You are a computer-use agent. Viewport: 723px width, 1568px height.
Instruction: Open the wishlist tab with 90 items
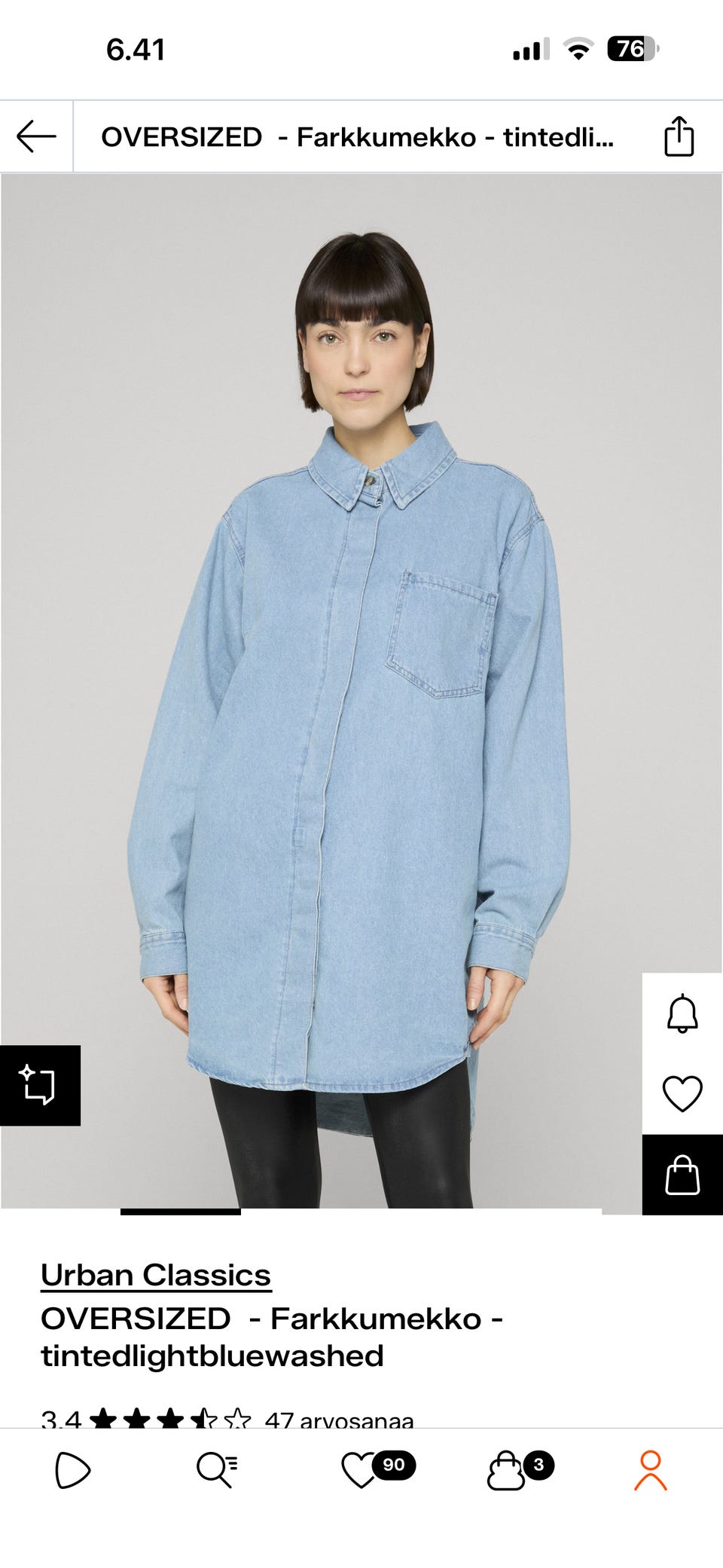(x=361, y=1469)
